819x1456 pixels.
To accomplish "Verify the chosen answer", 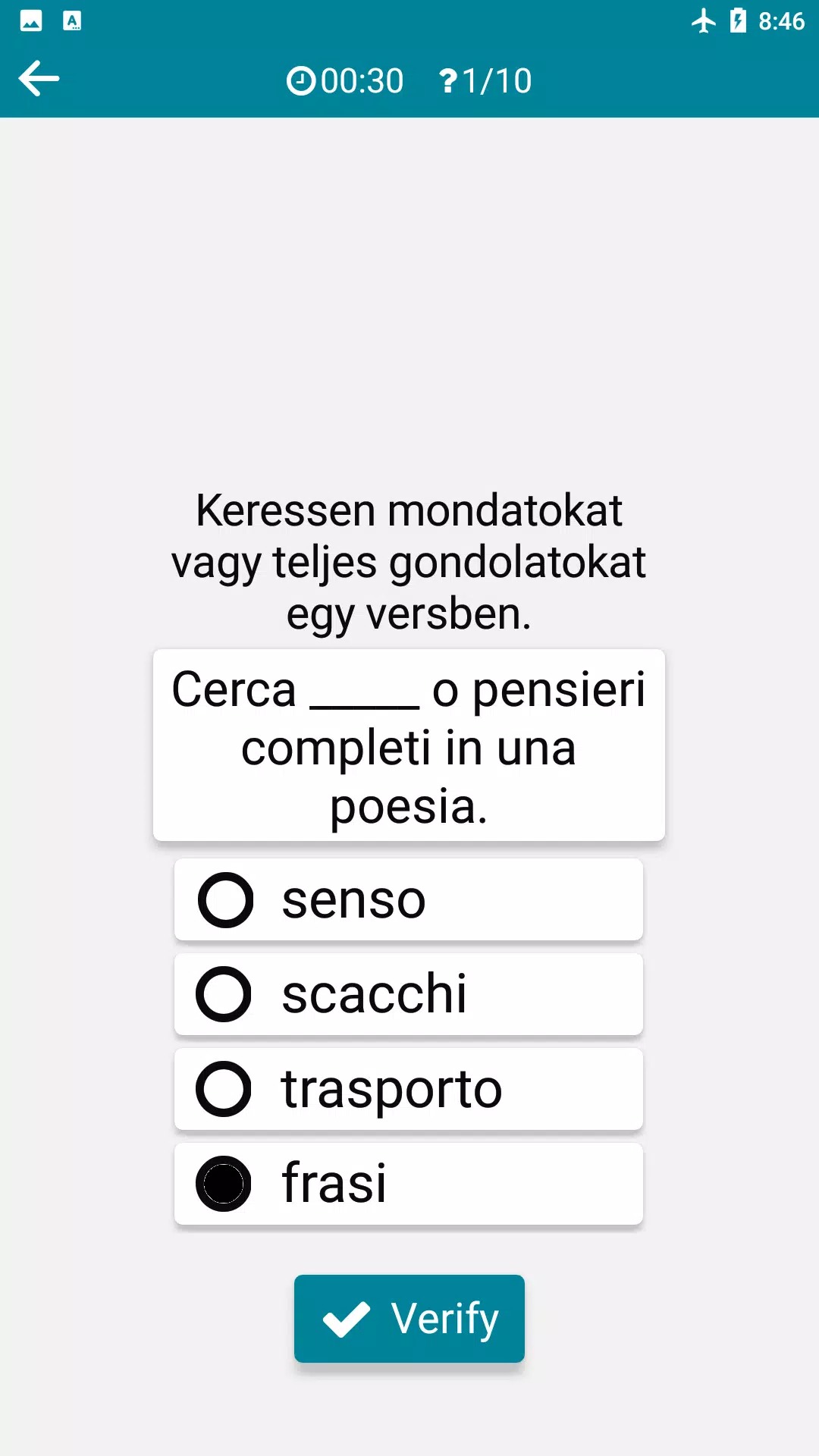I will (x=409, y=1319).
